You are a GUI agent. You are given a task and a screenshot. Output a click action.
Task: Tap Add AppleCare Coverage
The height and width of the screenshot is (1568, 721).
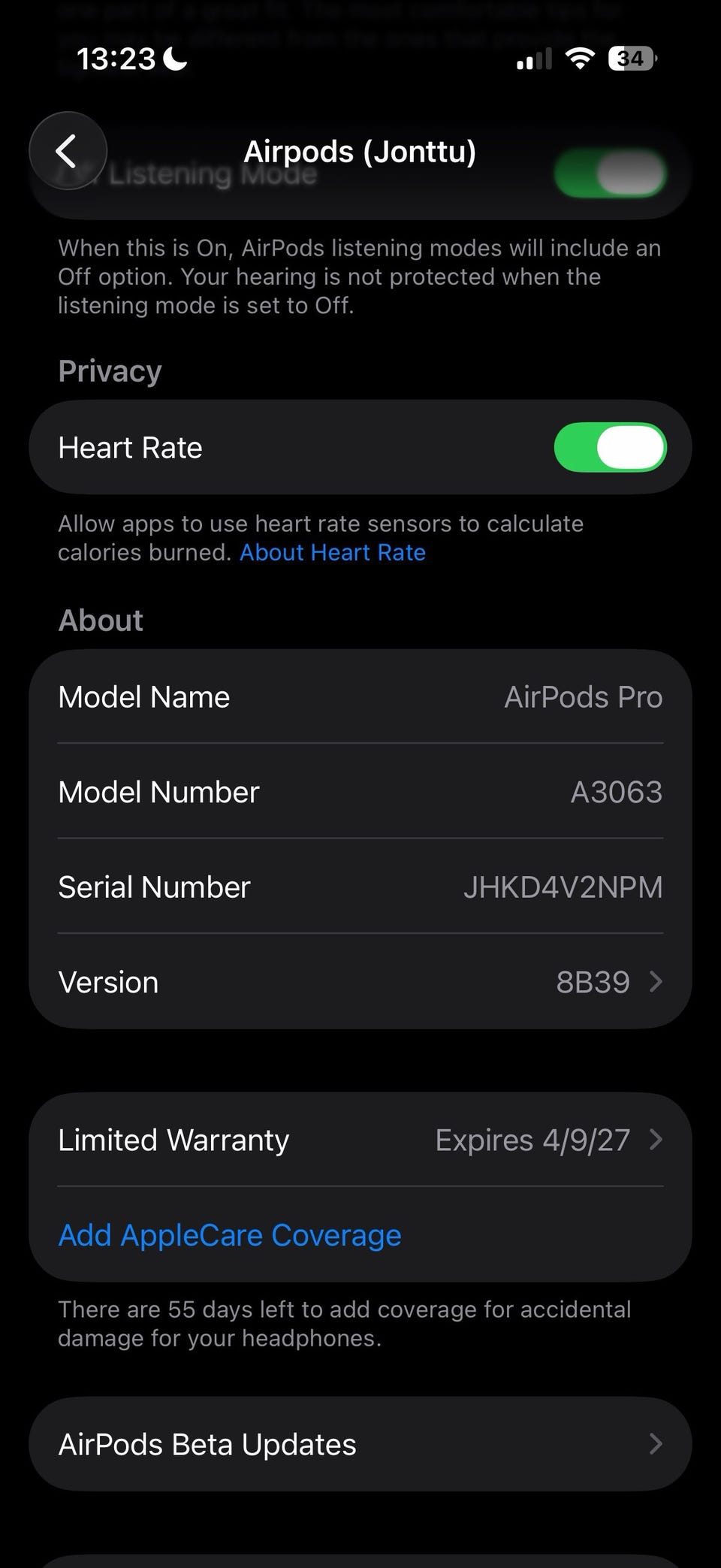(230, 1234)
